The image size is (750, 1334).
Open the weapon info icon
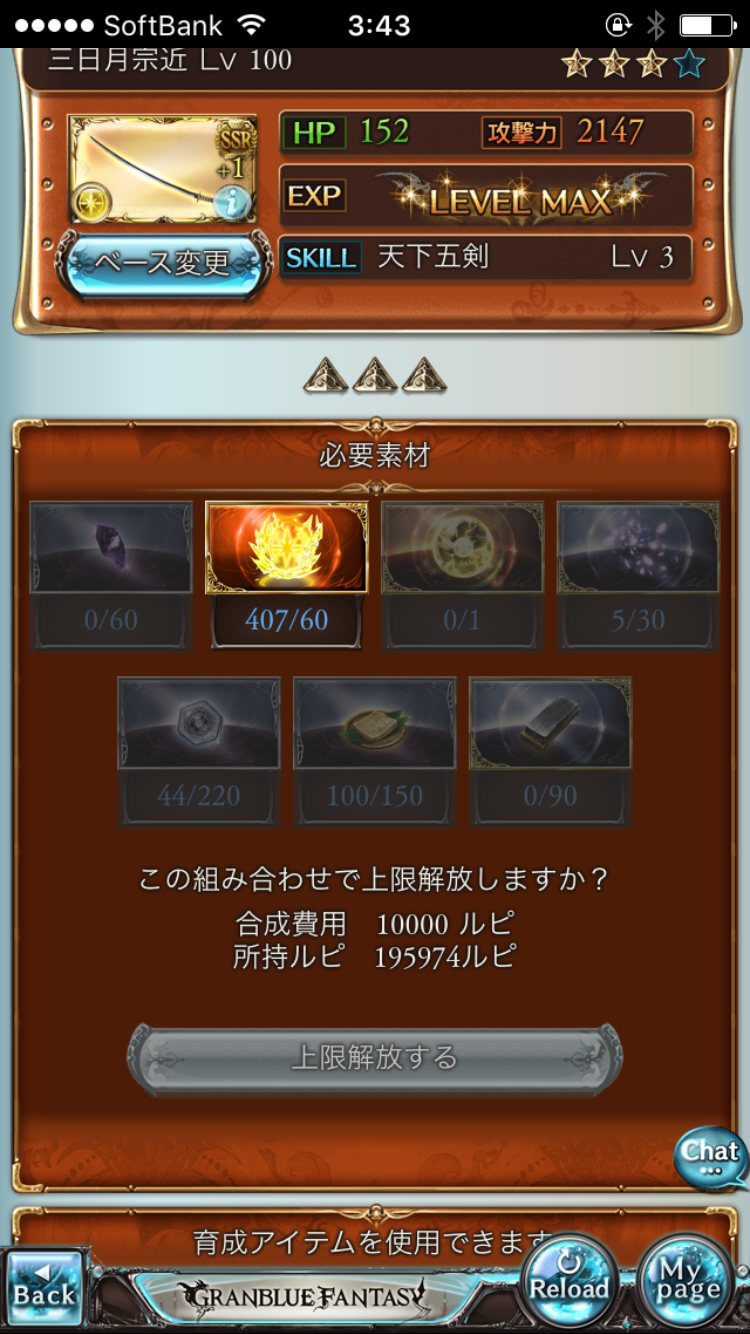(232, 203)
